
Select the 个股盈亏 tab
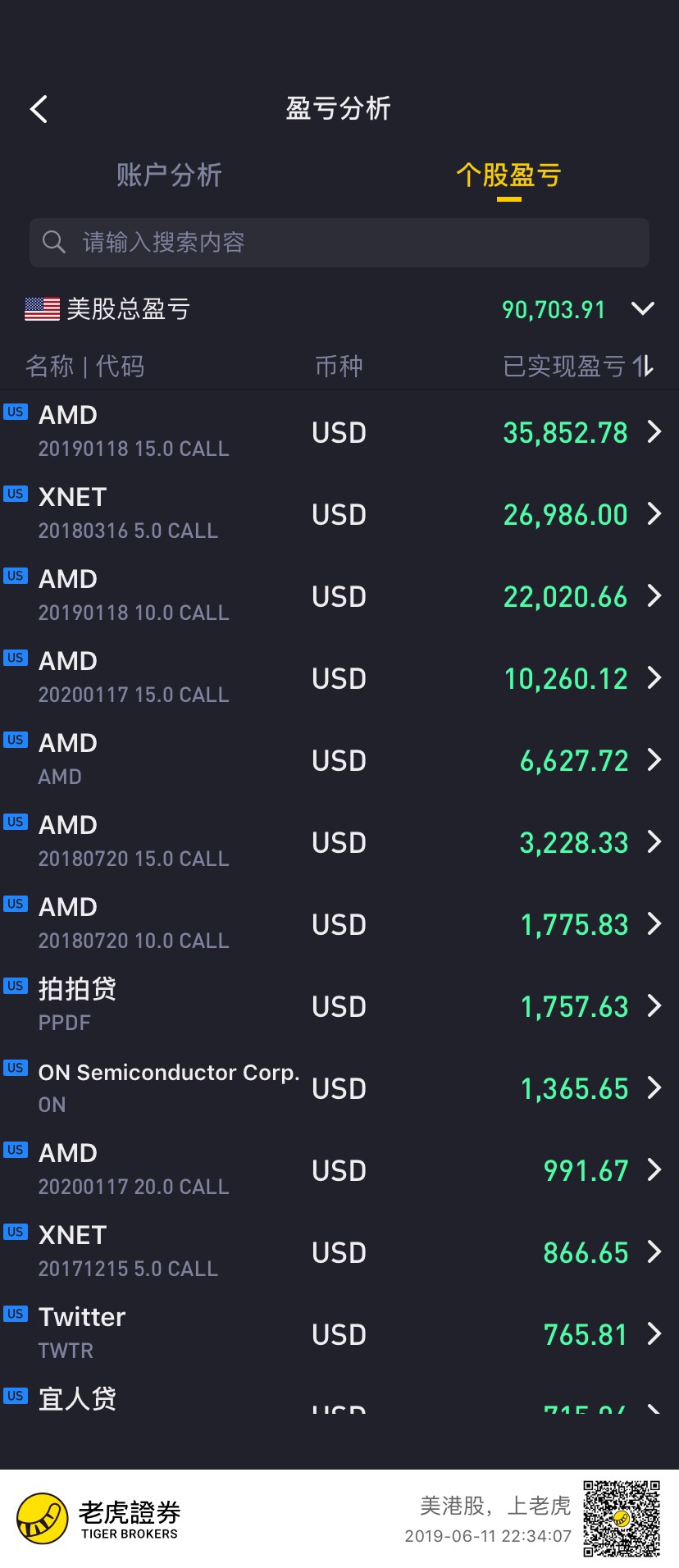point(508,175)
